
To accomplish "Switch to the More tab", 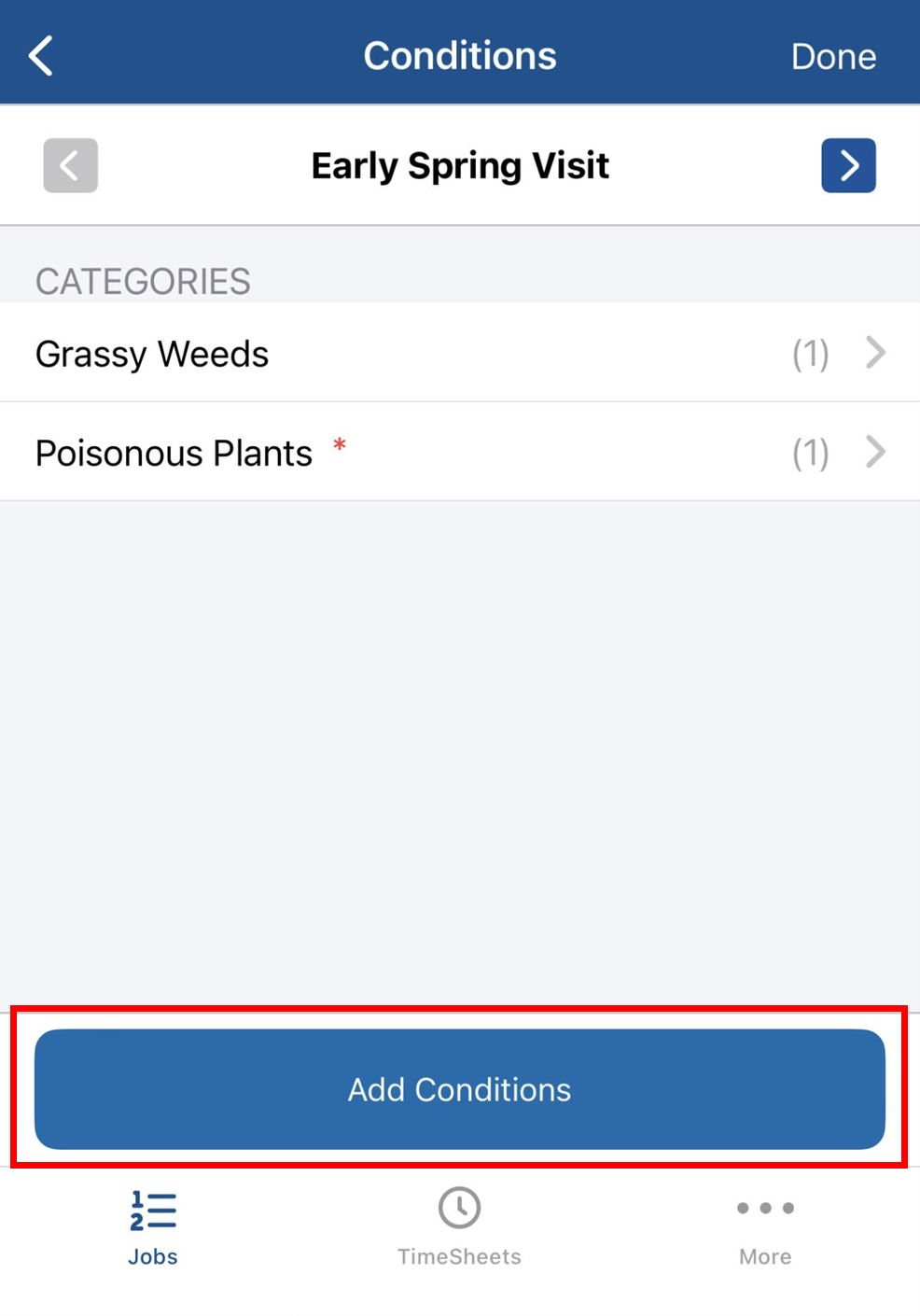I will [765, 1227].
